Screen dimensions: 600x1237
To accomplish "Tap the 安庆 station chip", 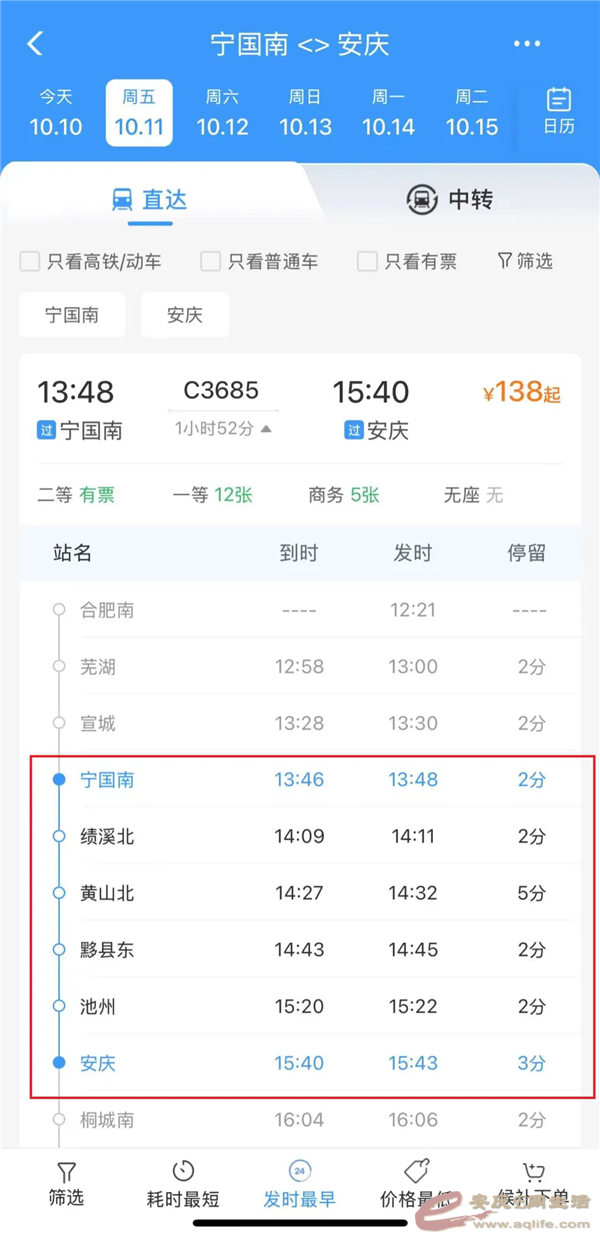I will click(185, 315).
